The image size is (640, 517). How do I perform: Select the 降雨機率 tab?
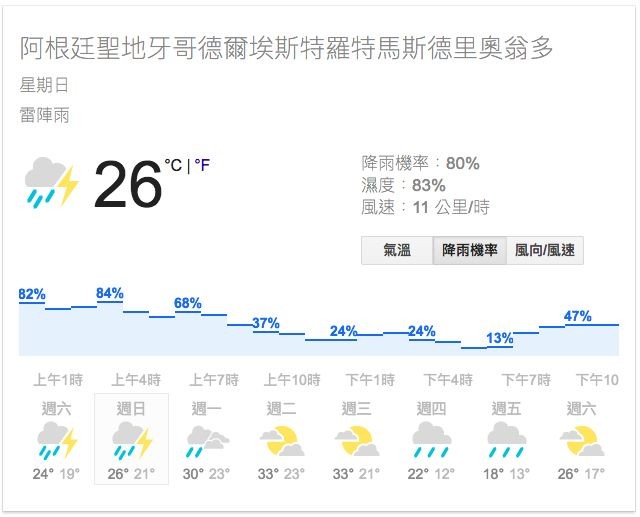click(470, 251)
